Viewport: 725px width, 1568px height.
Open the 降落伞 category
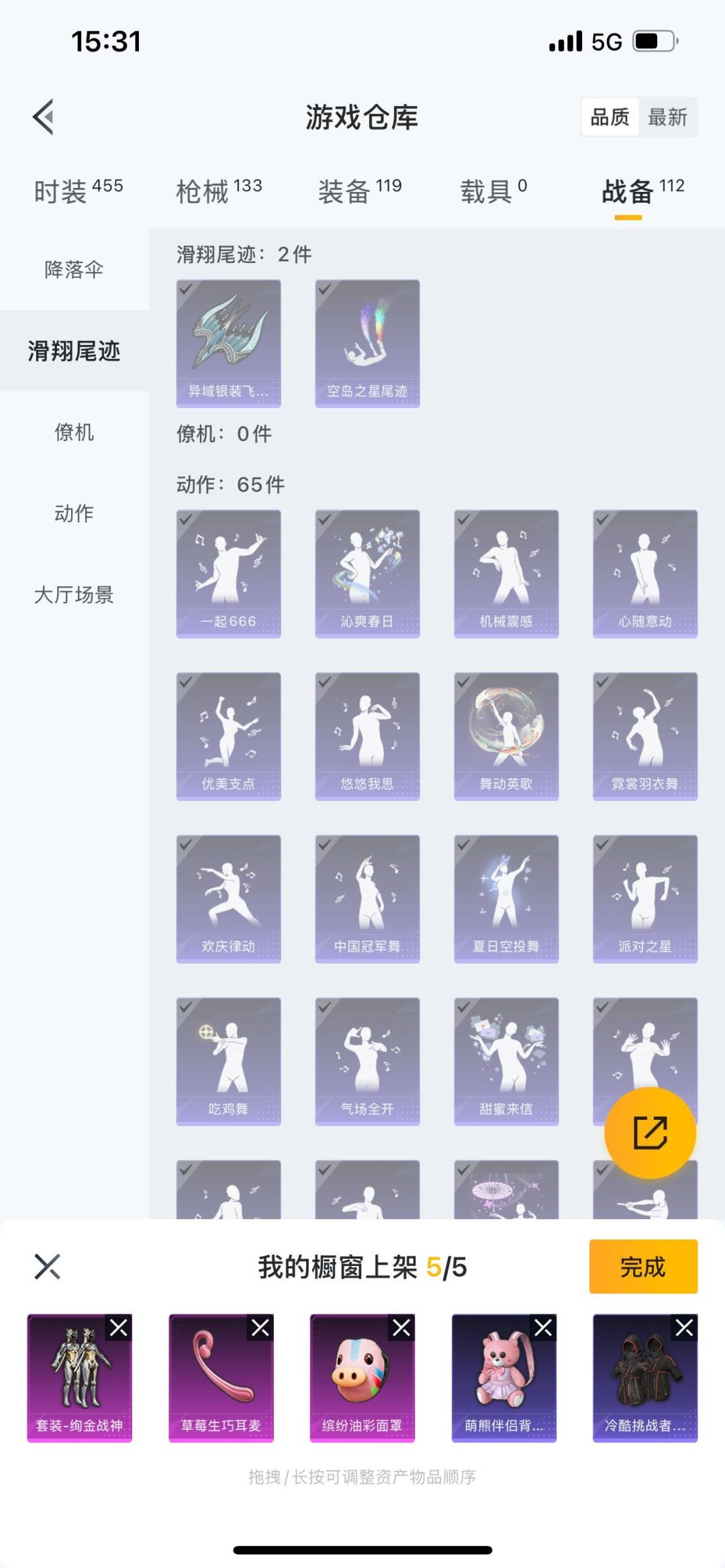point(74,270)
